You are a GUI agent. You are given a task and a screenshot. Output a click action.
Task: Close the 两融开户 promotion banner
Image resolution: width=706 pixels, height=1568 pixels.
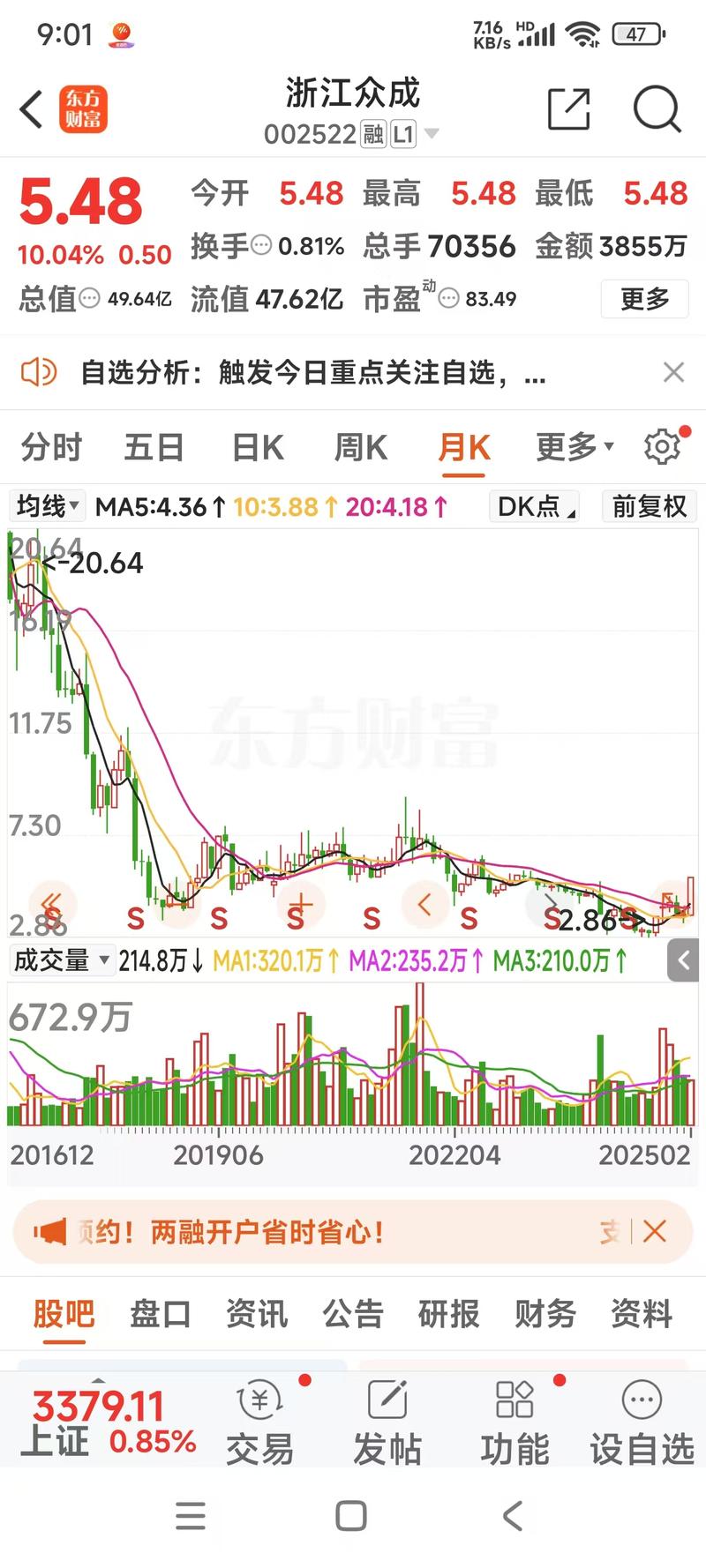coord(654,1232)
